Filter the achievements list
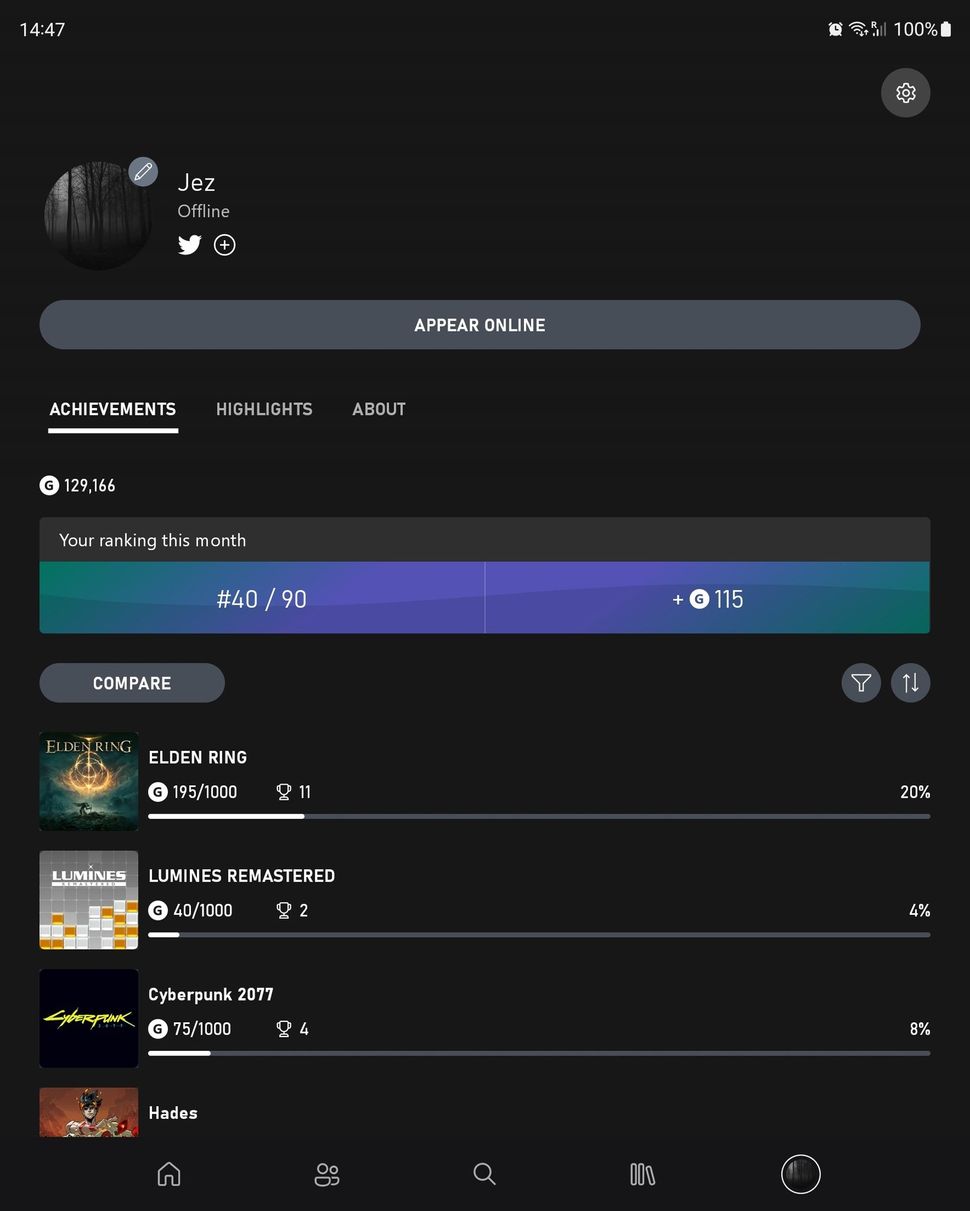This screenshot has width=970, height=1211. [x=861, y=683]
